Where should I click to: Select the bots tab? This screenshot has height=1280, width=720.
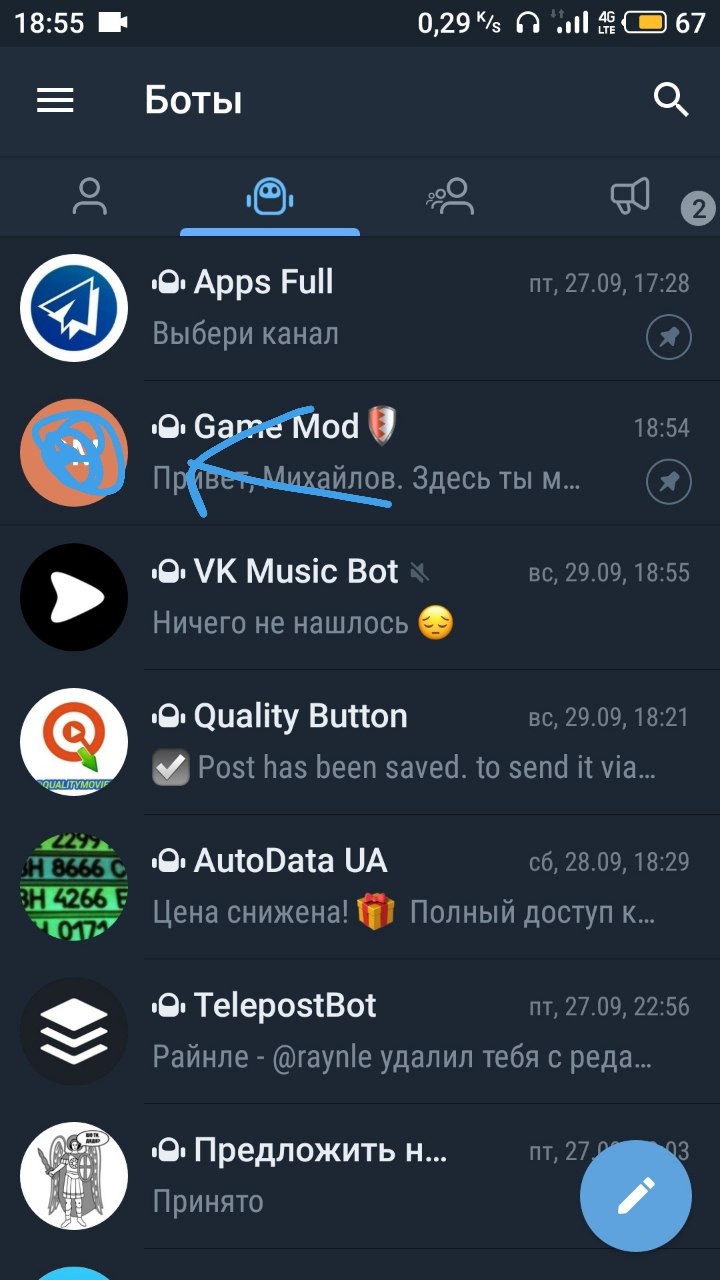pos(269,196)
